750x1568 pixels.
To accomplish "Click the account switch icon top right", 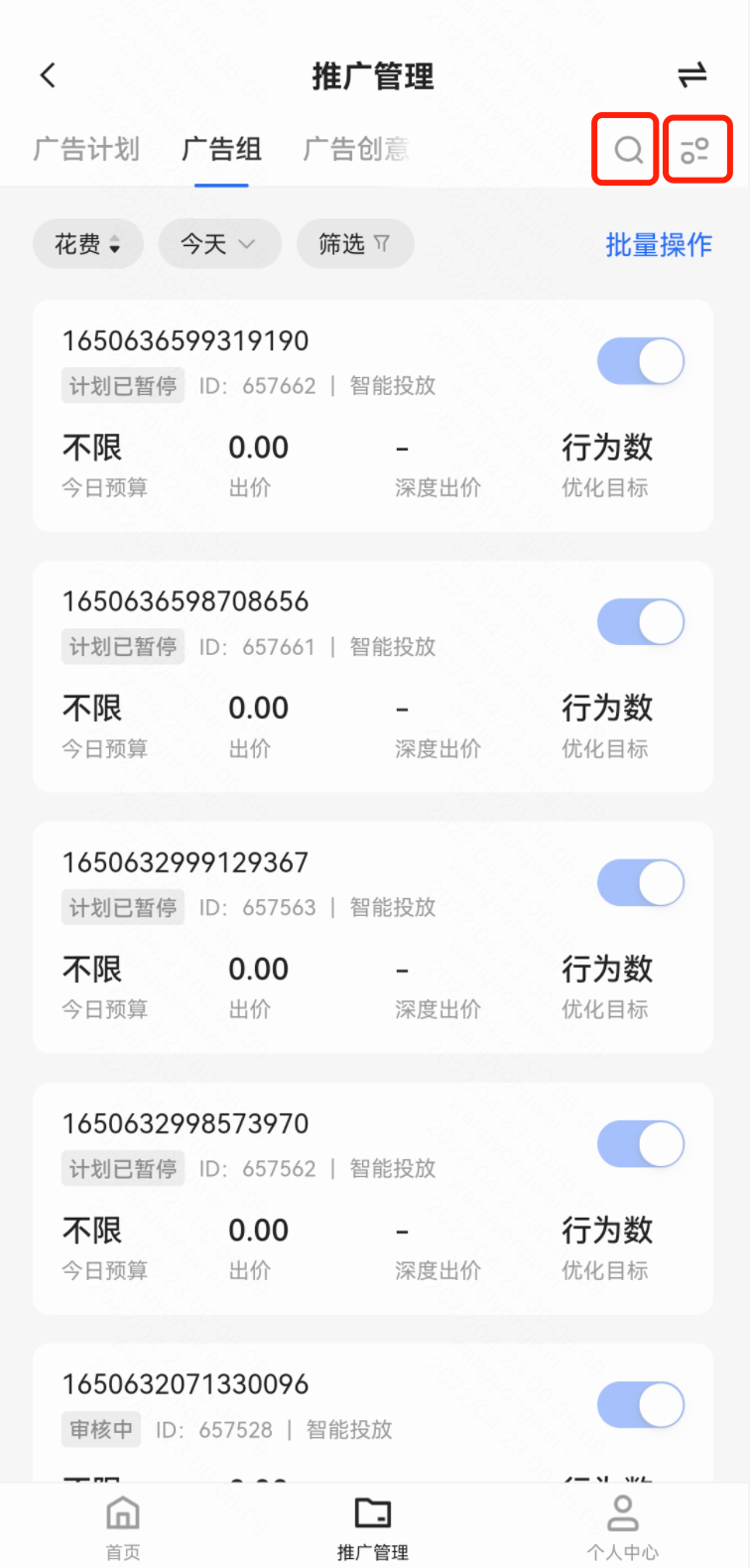I will click(693, 75).
